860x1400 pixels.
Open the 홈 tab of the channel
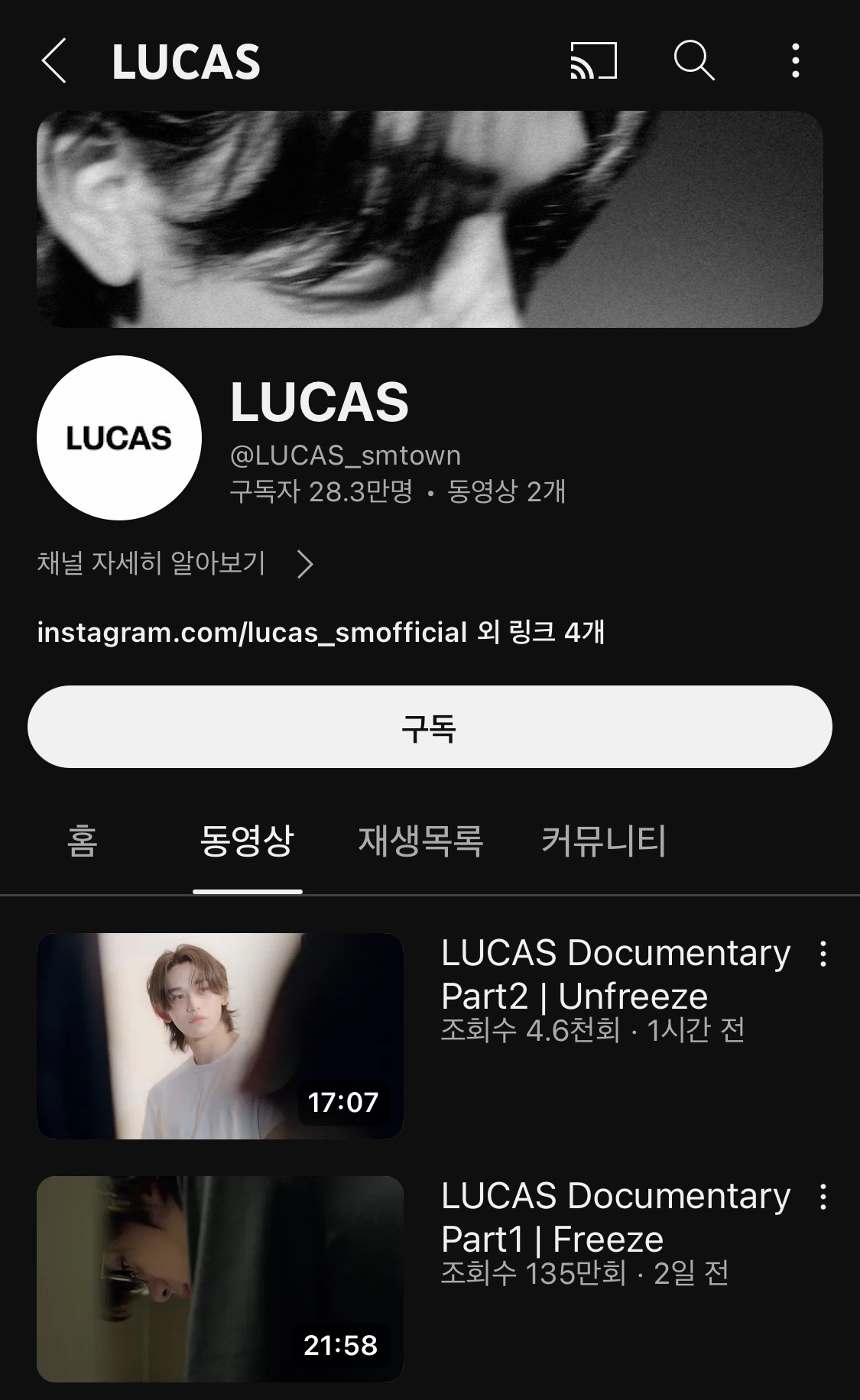(81, 841)
